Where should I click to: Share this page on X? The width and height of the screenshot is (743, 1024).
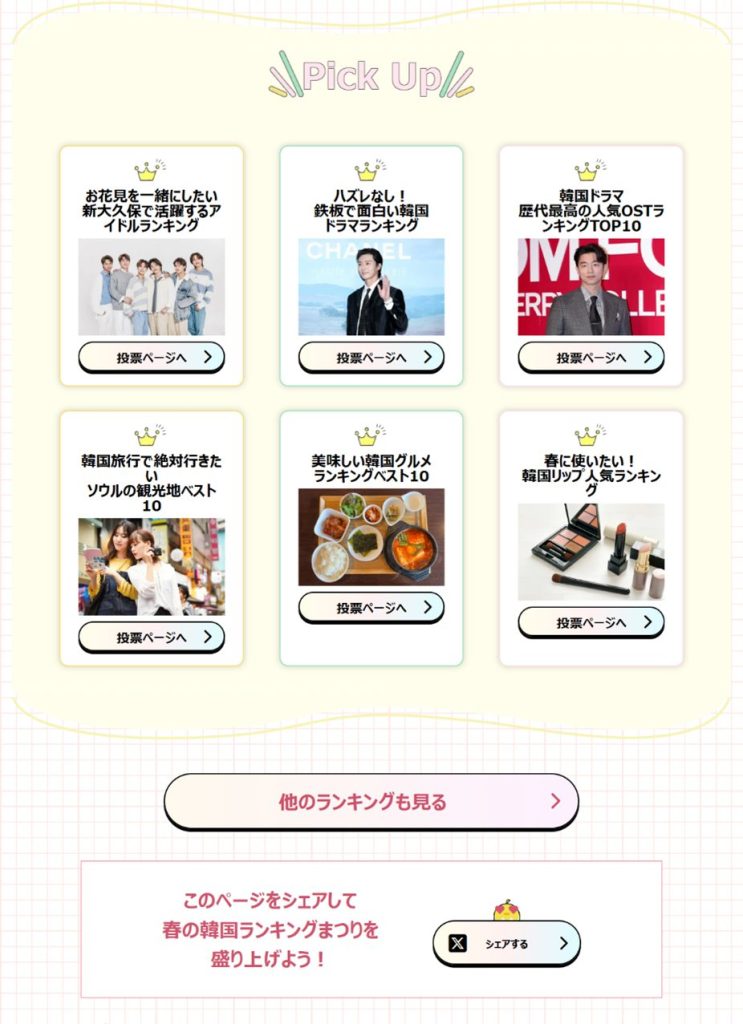[x=506, y=943]
